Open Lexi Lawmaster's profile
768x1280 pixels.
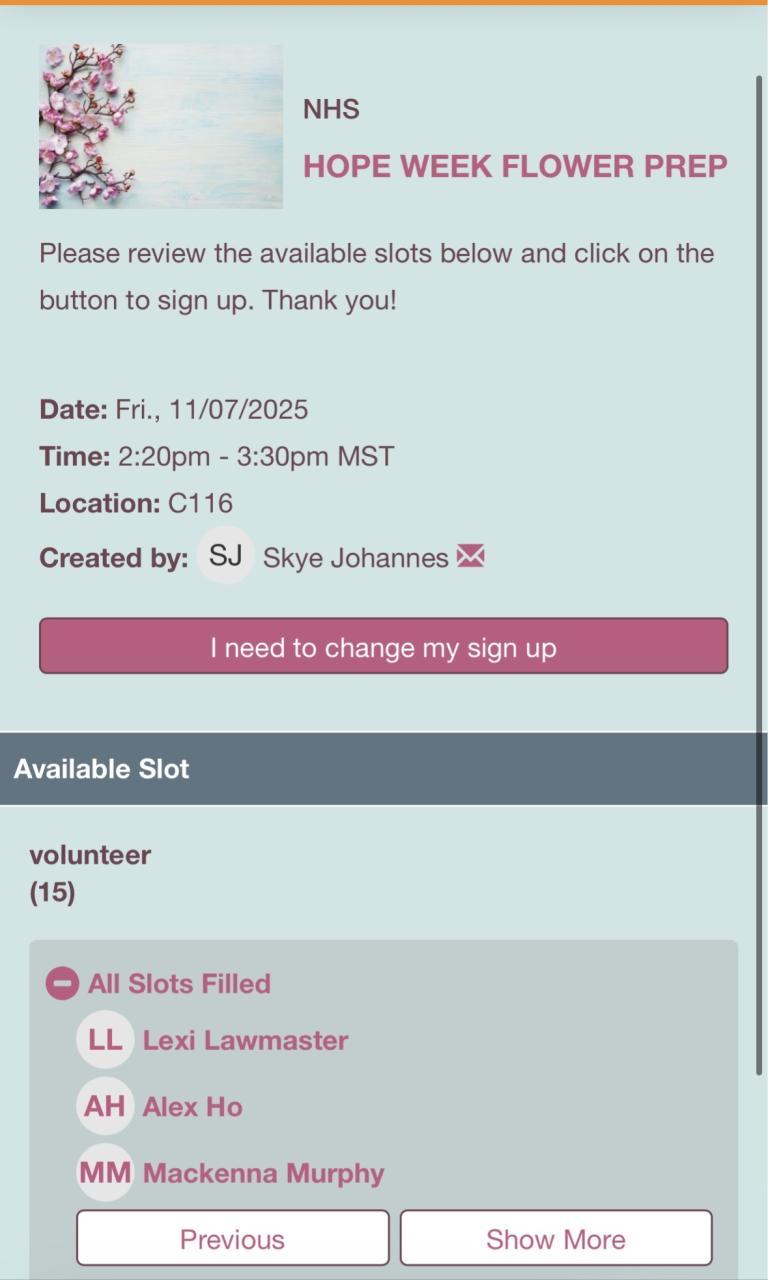[245, 1040]
